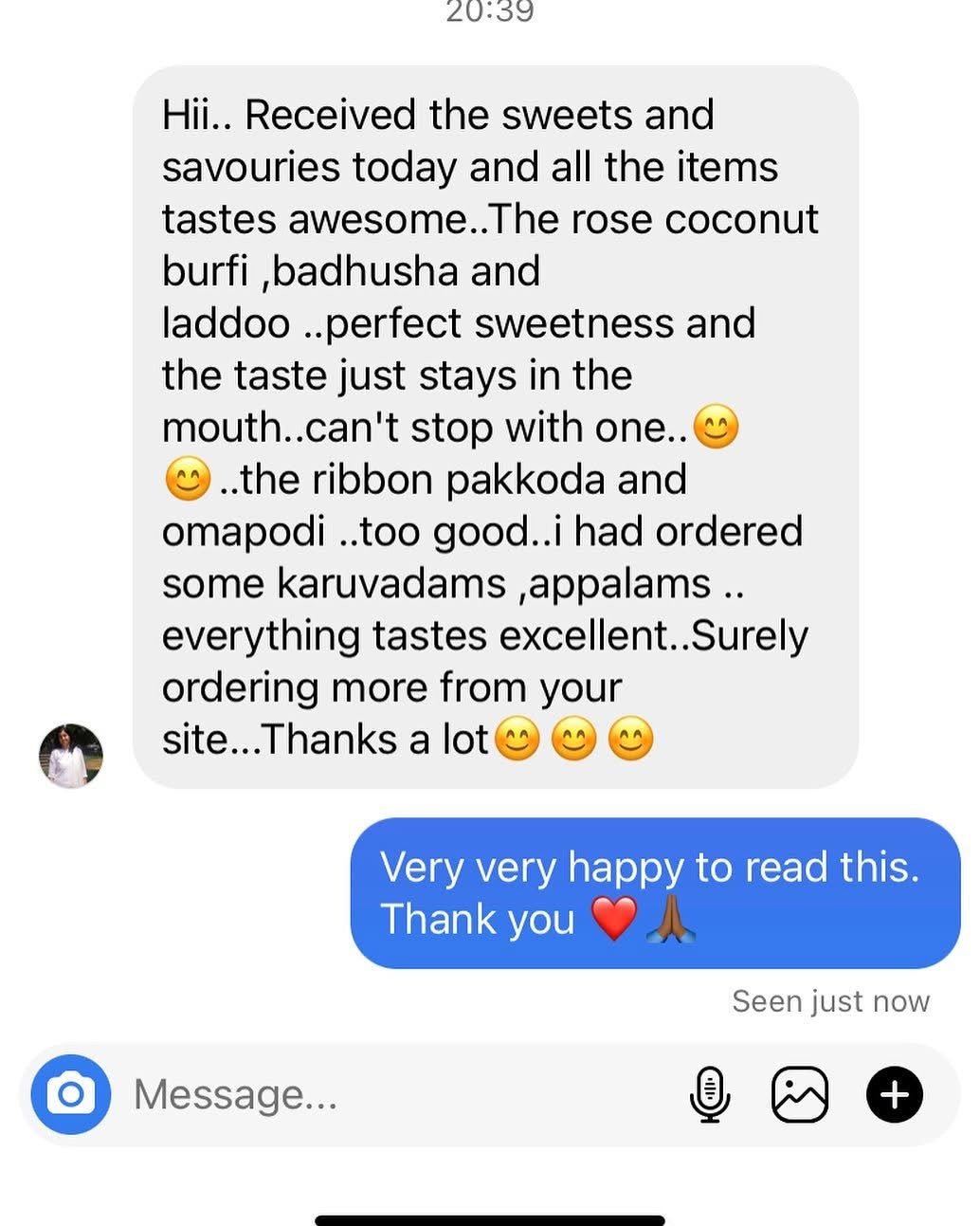Open the sender's profile picture
The height and width of the screenshot is (1226, 980).
70,756
